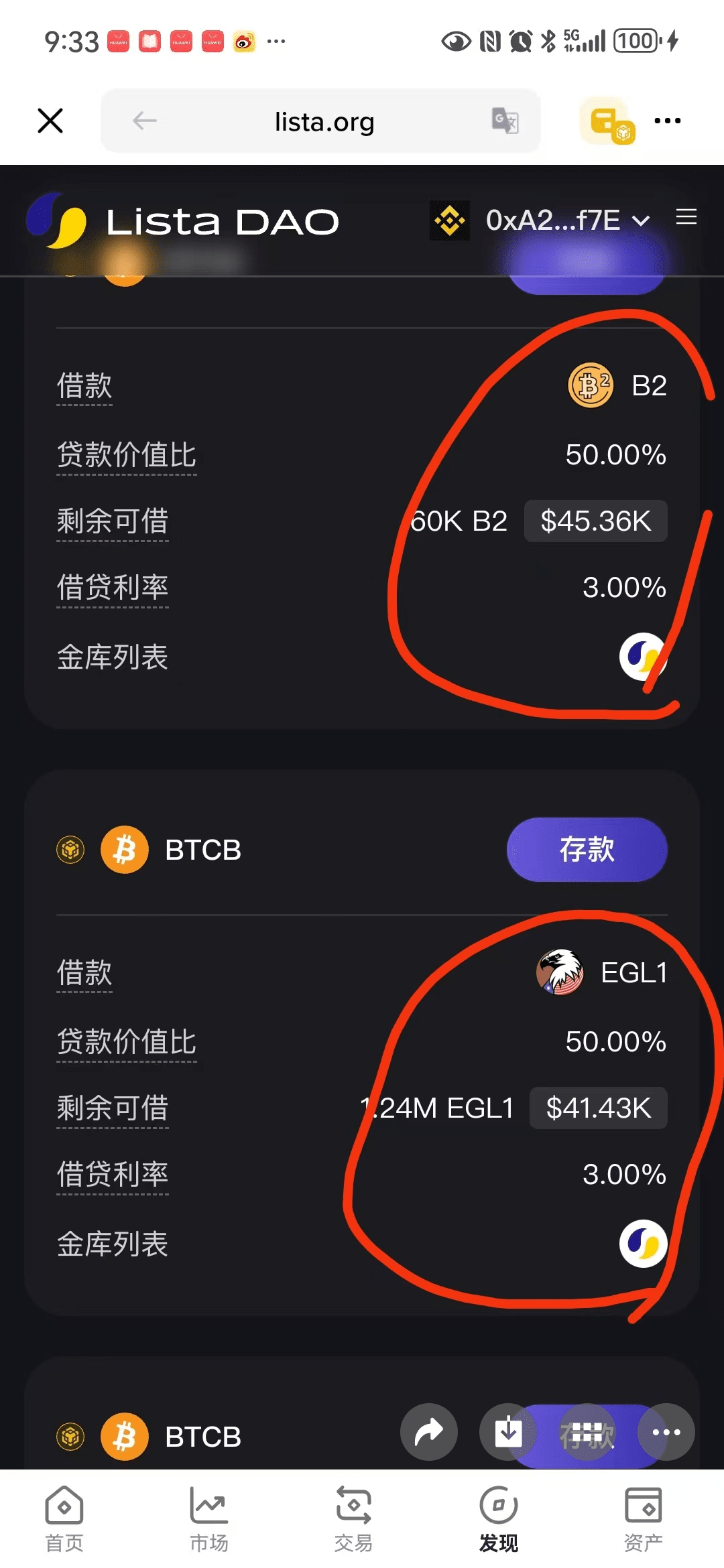Tap the floating share arrow button

point(429,1432)
